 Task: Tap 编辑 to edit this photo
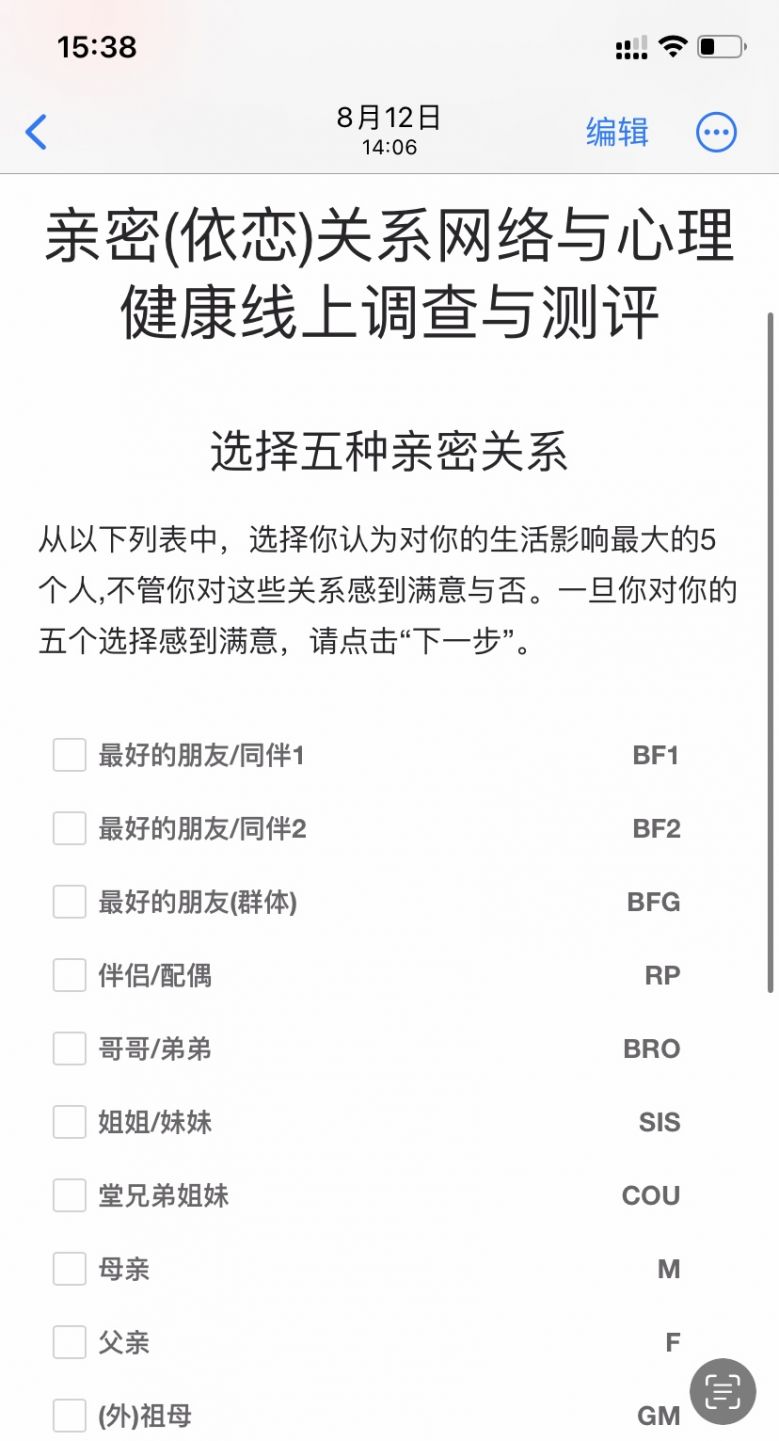click(x=617, y=132)
